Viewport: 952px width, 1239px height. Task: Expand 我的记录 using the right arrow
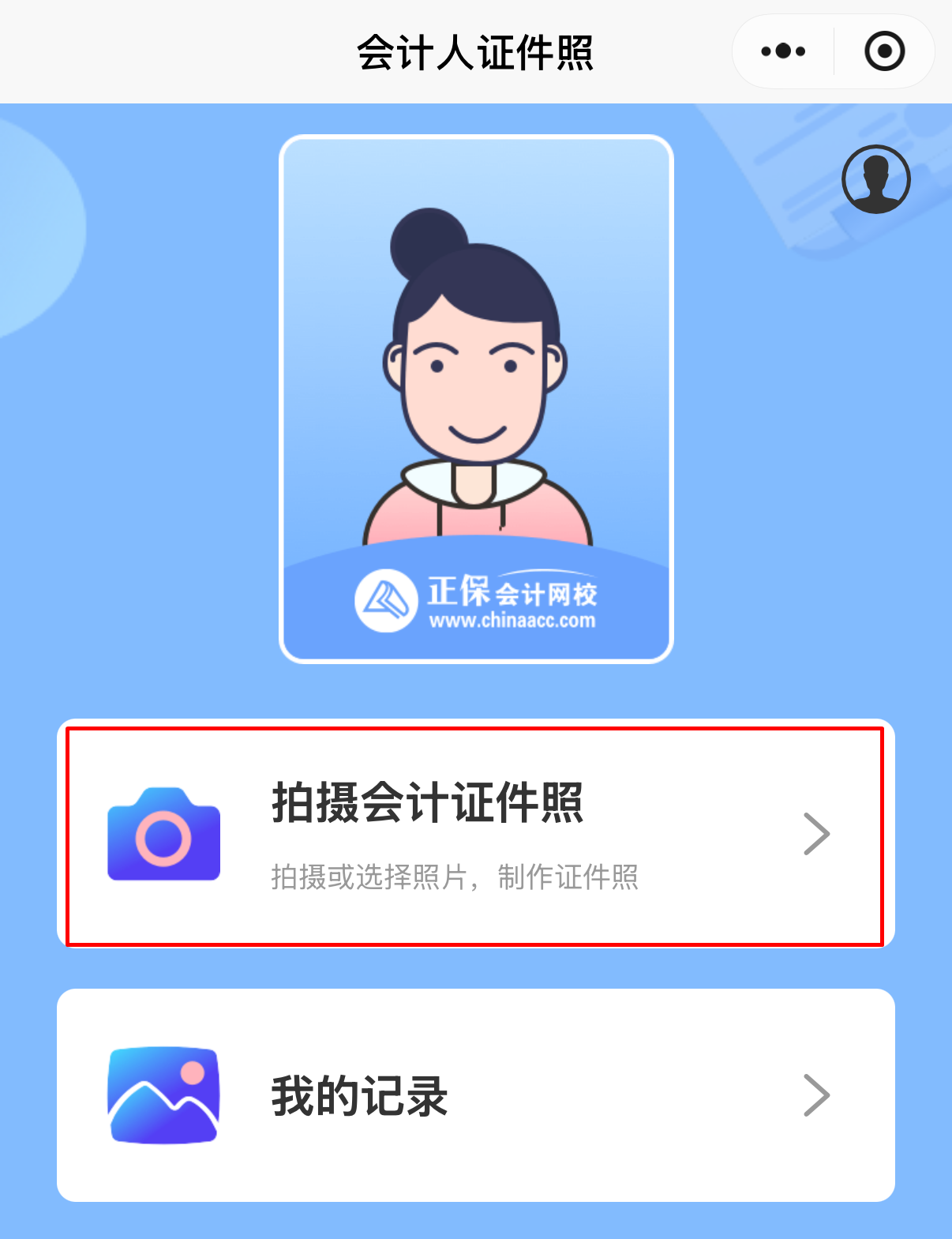tap(819, 1094)
